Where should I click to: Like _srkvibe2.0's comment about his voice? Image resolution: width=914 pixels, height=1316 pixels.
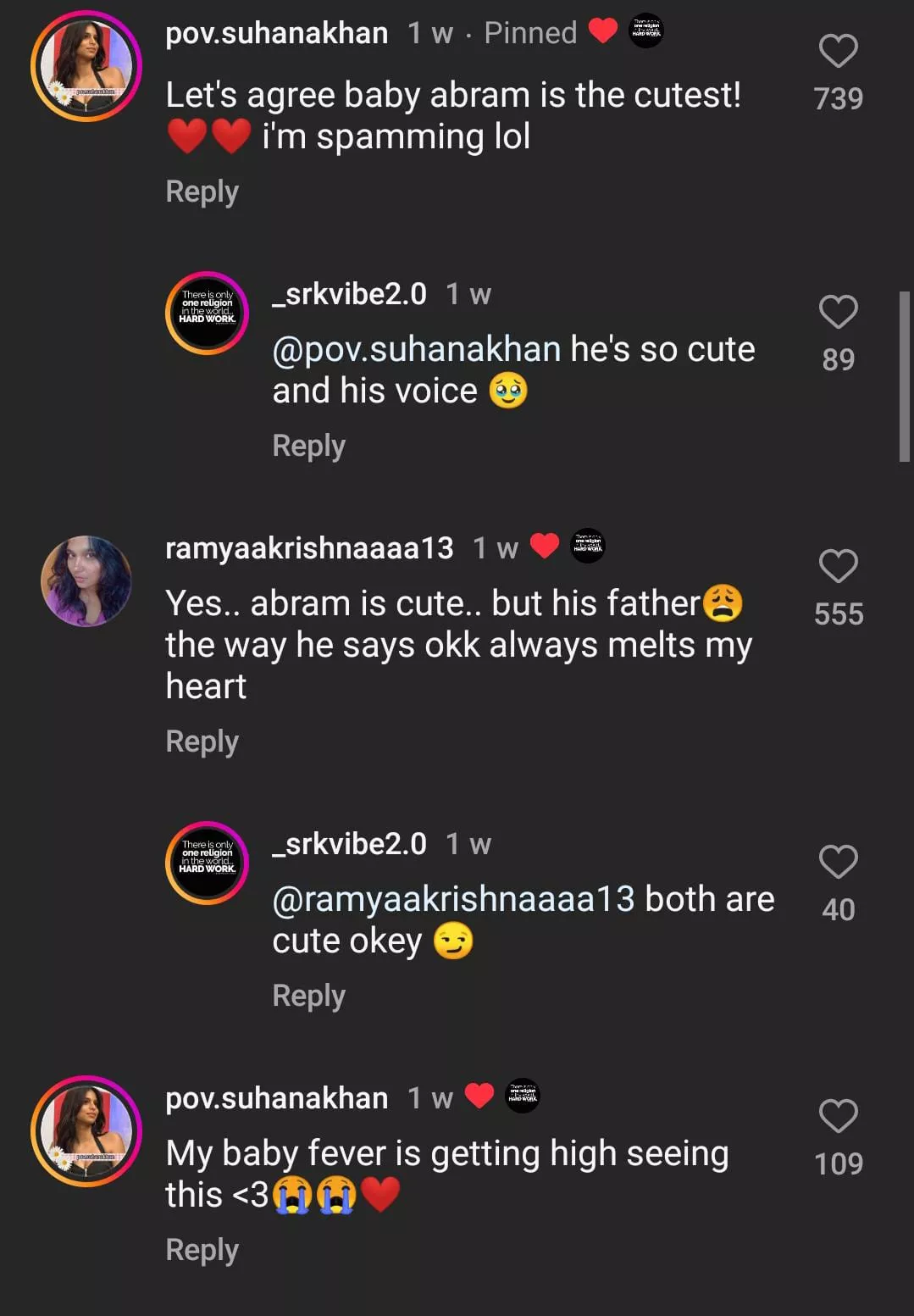click(x=838, y=313)
